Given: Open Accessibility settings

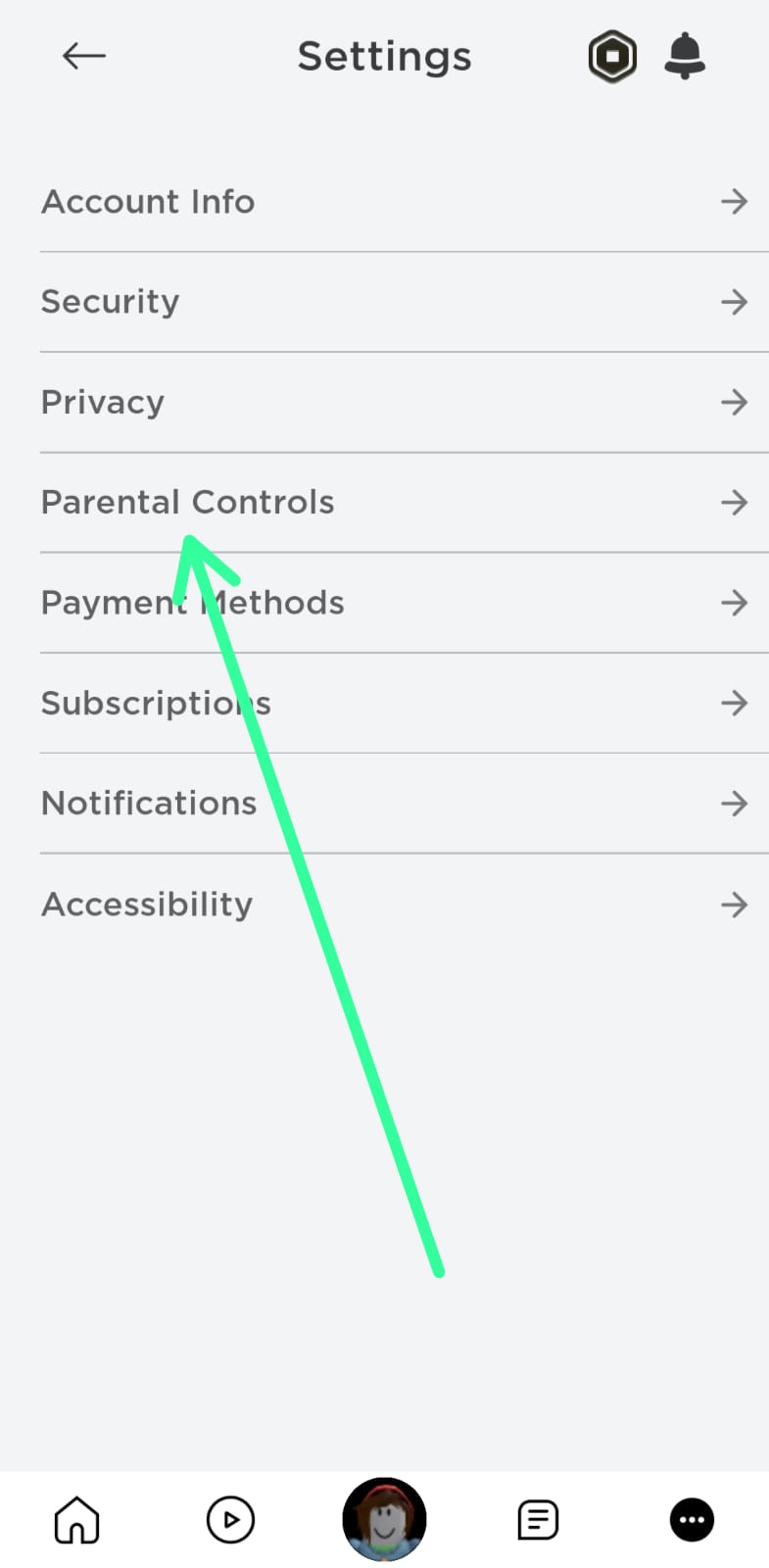Looking at the screenshot, I should pyautogui.click(x=147, y=905).
